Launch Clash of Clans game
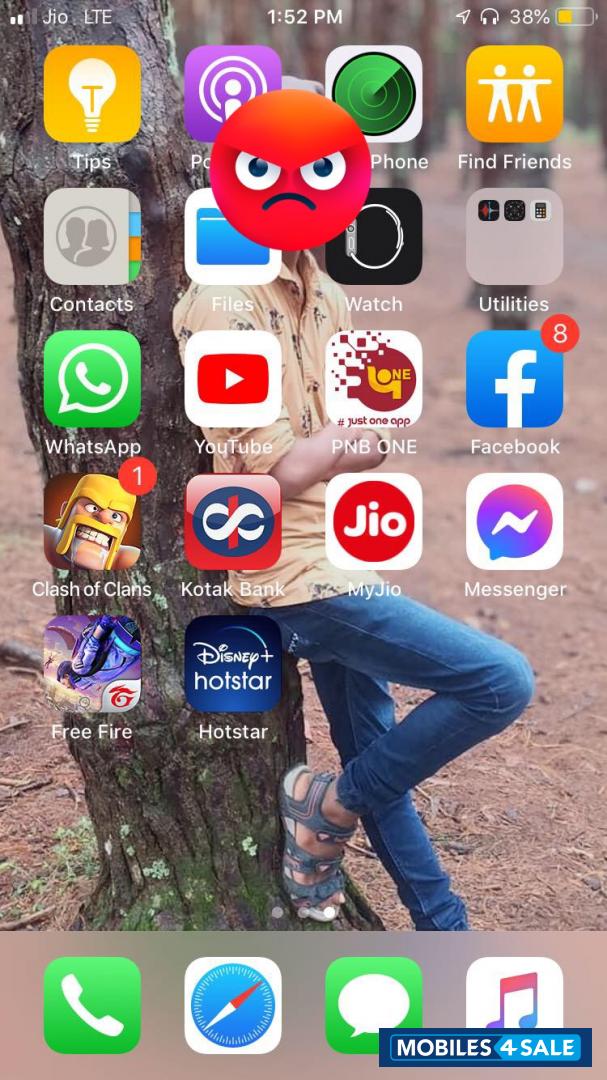 tap(92, 522)
